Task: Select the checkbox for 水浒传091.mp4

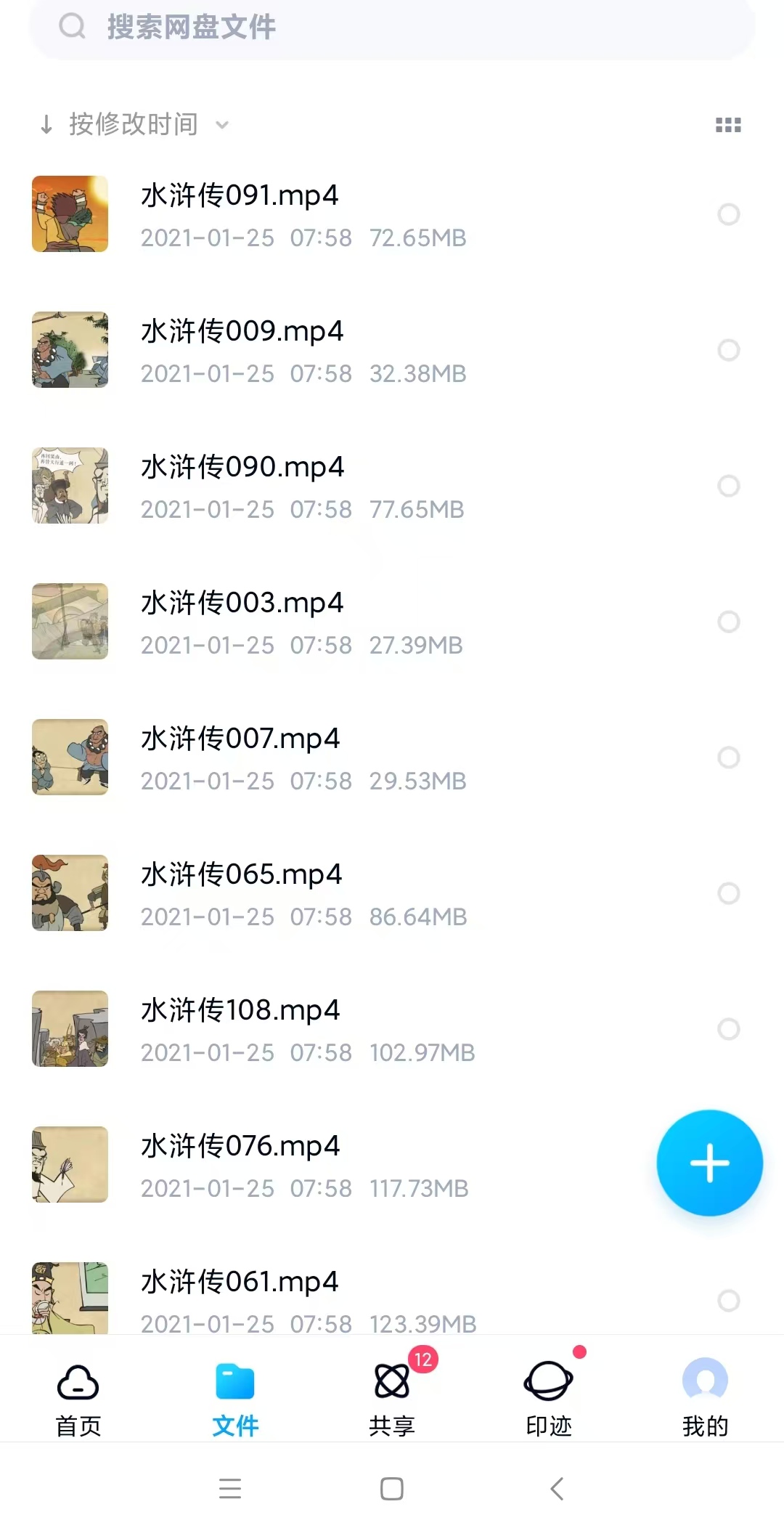Action: tap(728, 214)
